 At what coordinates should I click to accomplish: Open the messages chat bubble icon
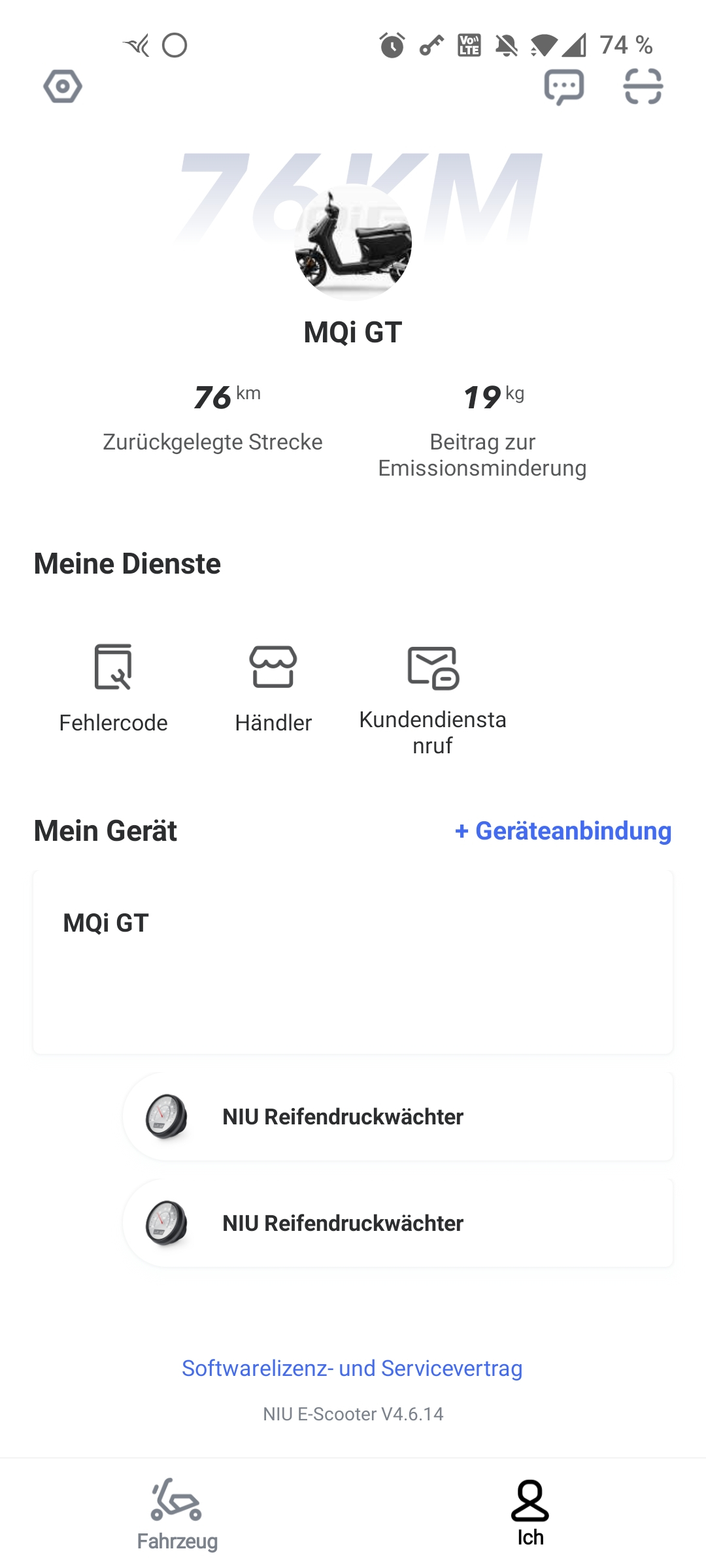tap(563, 86)
